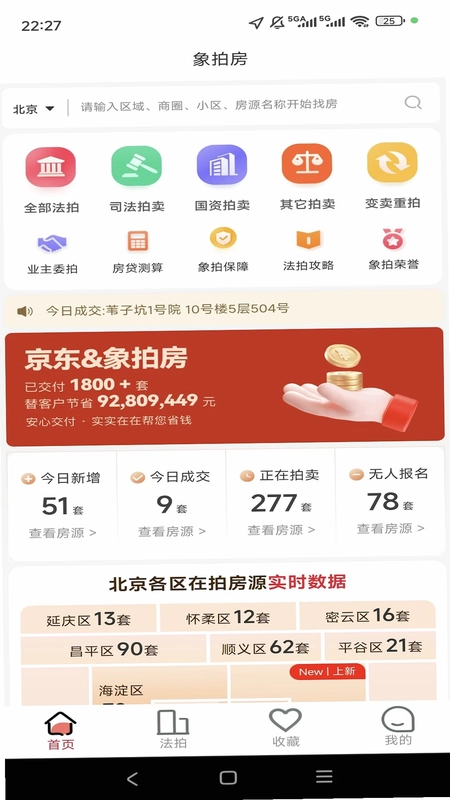
Task: View 法拍攻略 guide
Action: point(308,250)
